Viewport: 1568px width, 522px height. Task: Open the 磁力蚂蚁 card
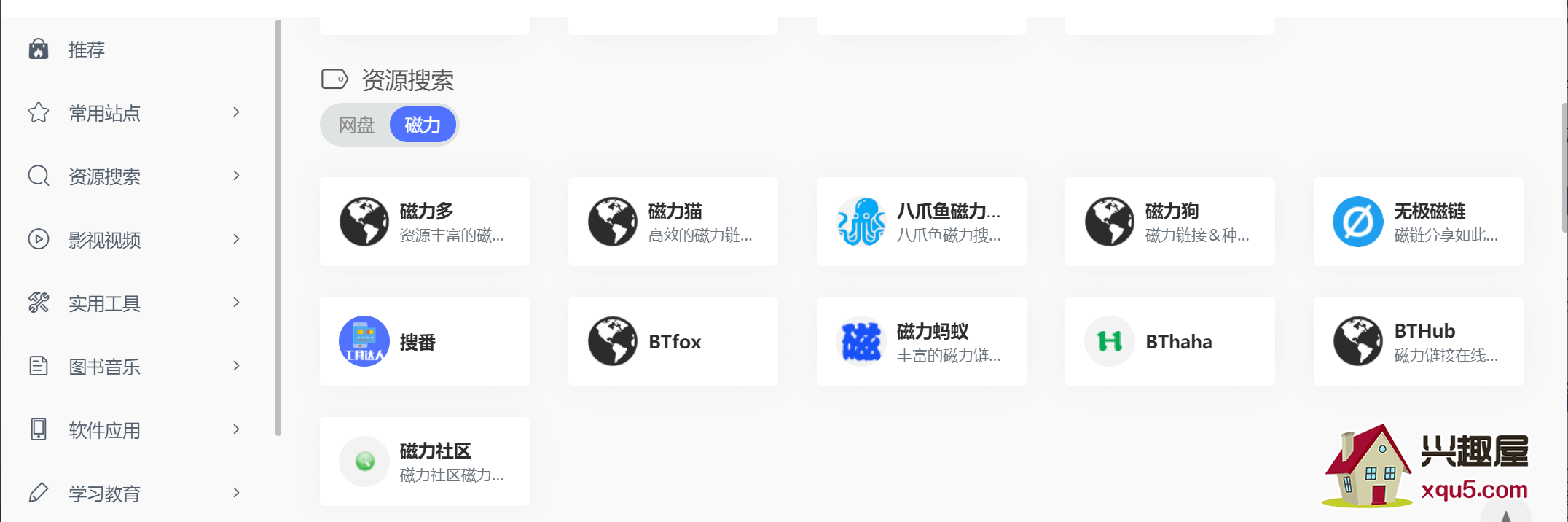coord(922,341)
